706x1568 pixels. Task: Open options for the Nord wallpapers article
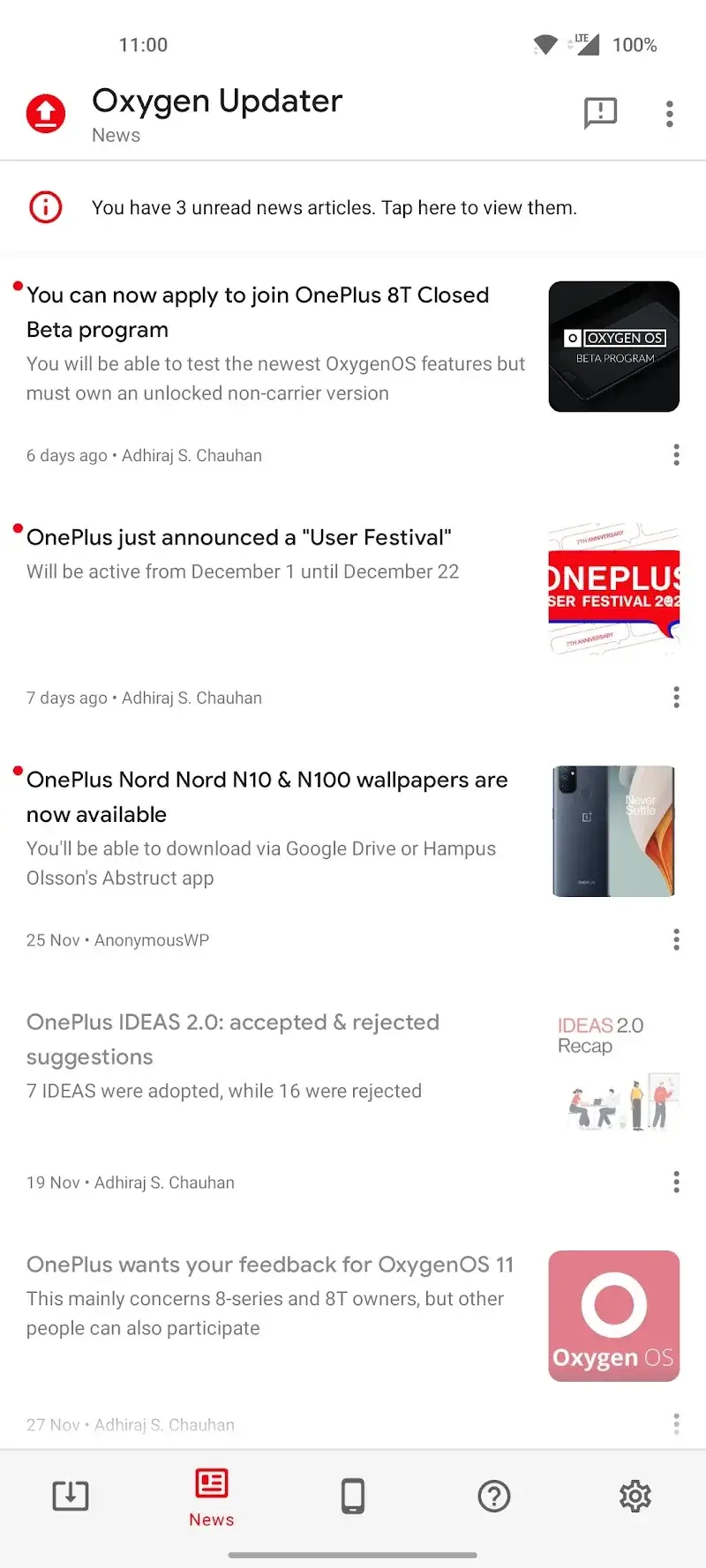point(676,939)
